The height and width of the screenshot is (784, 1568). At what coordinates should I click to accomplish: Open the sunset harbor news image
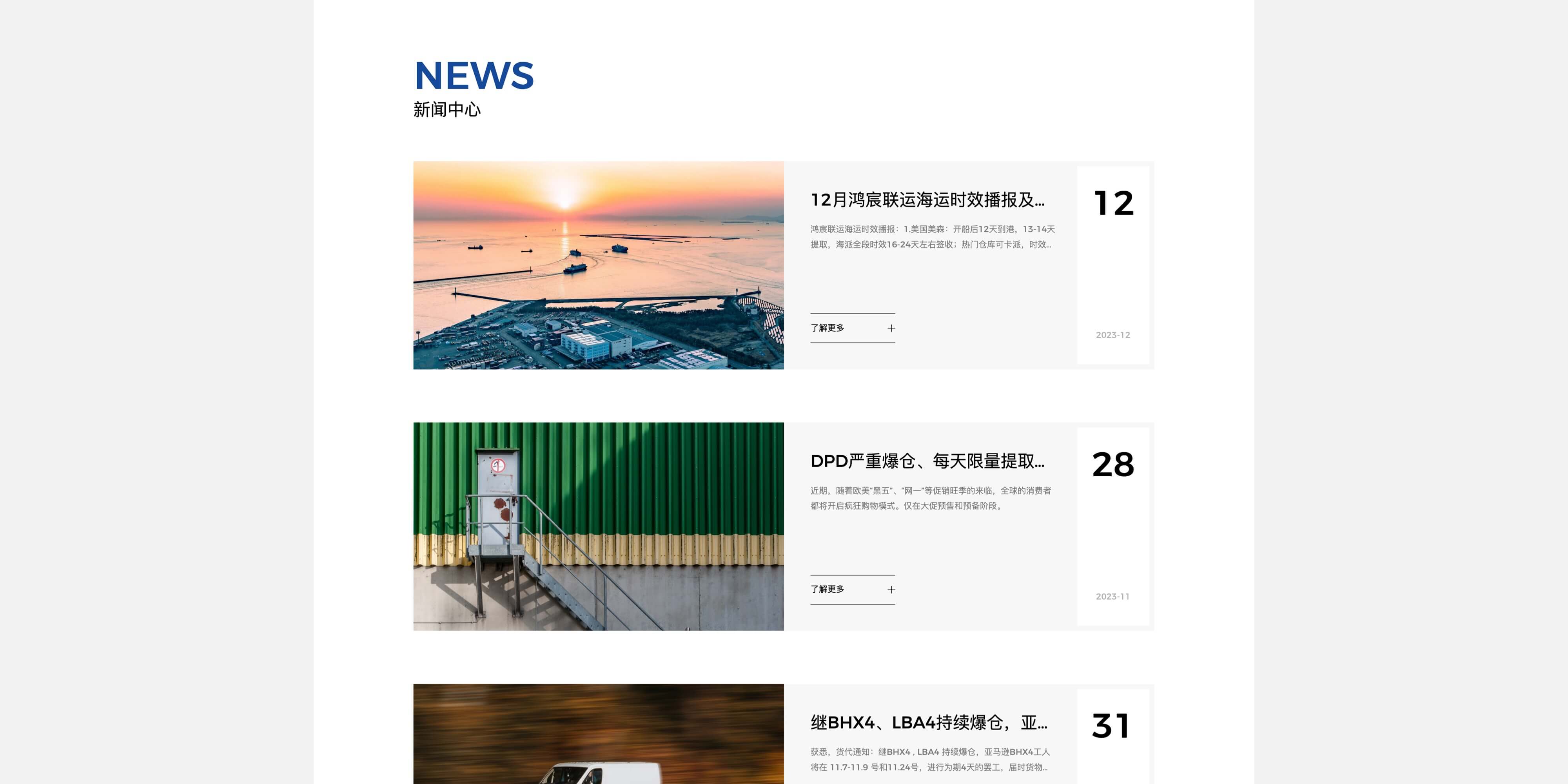point(598,265)
